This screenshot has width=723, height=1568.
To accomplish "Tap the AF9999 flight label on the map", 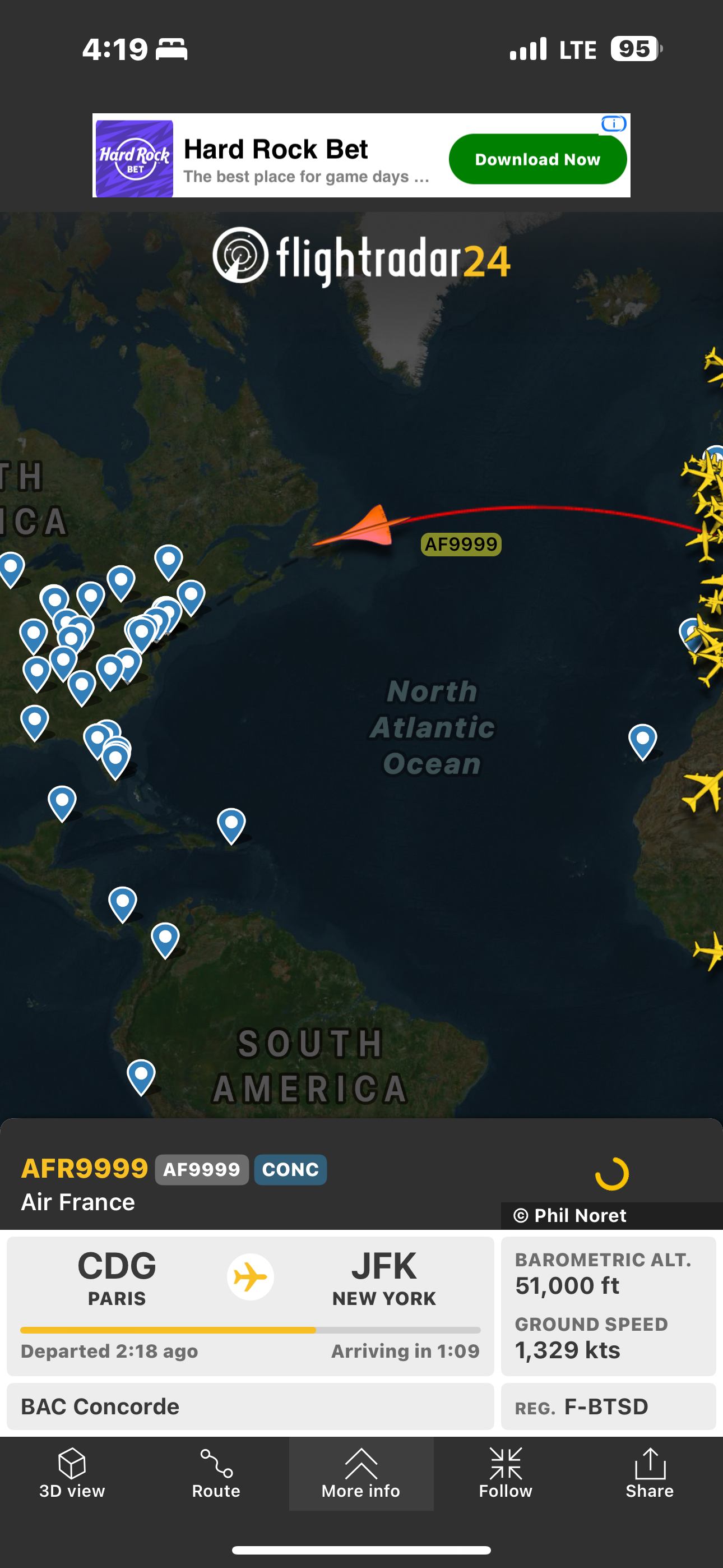I will [461, 544].
